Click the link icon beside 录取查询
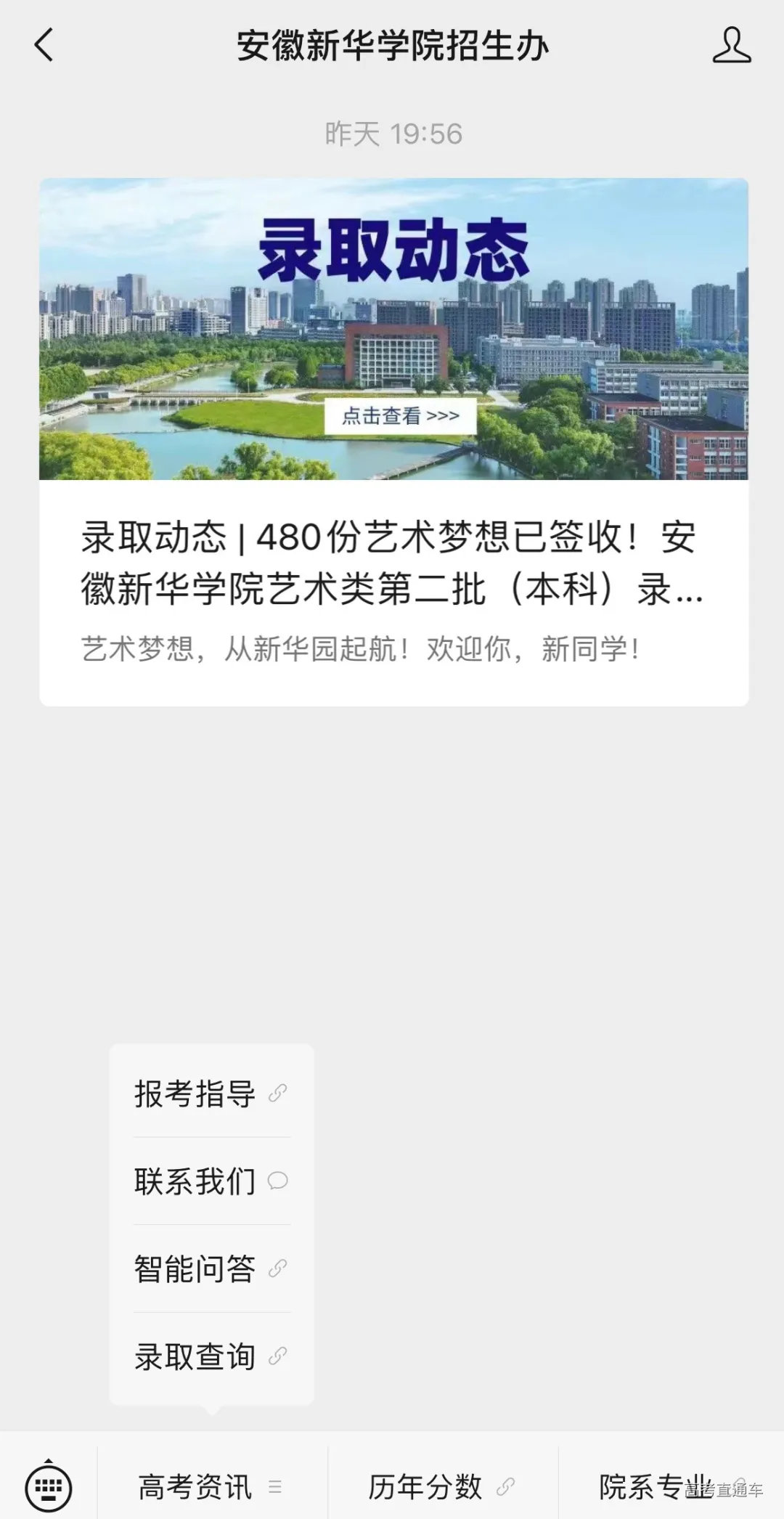Screen dimensions: 784x1519 [277, 1355]
